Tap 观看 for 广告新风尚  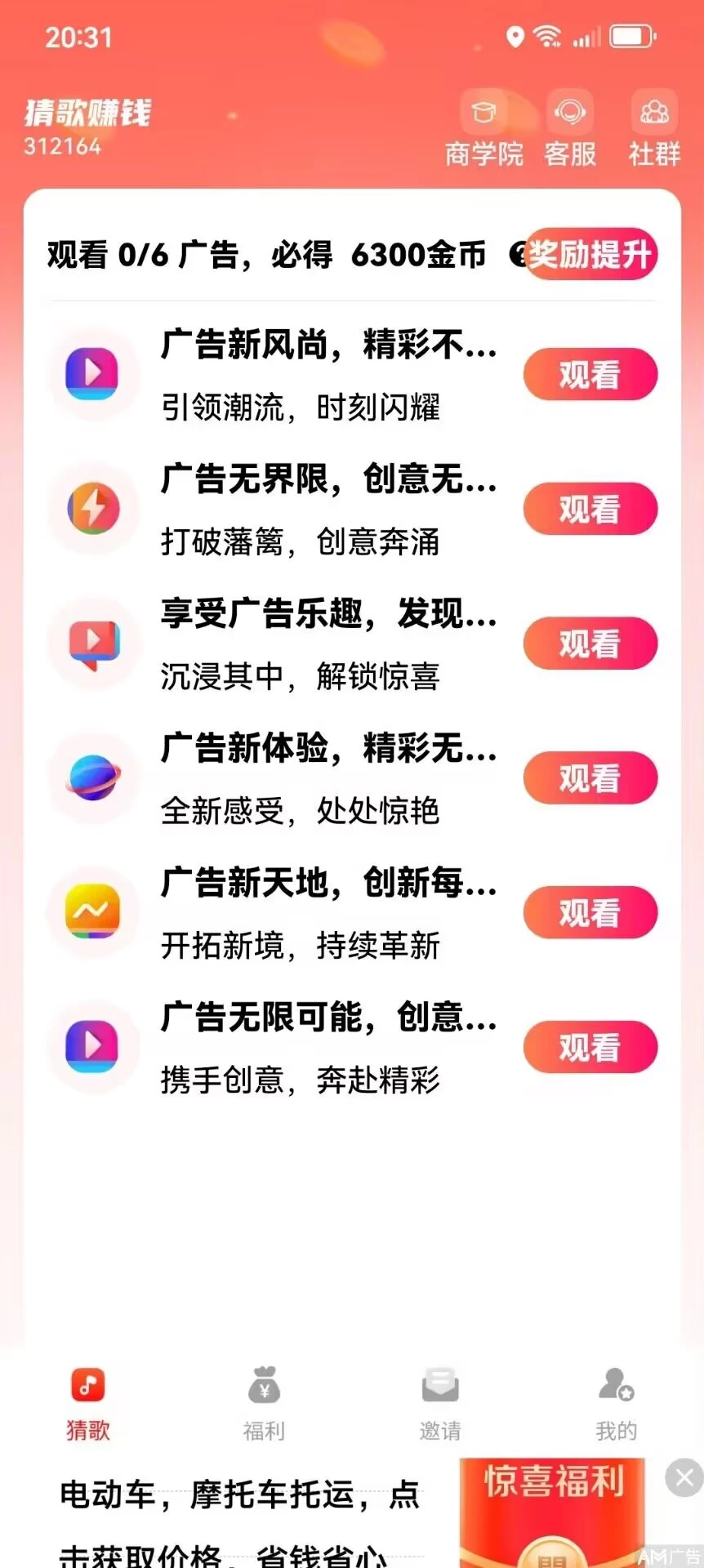(x=590, y=375)
